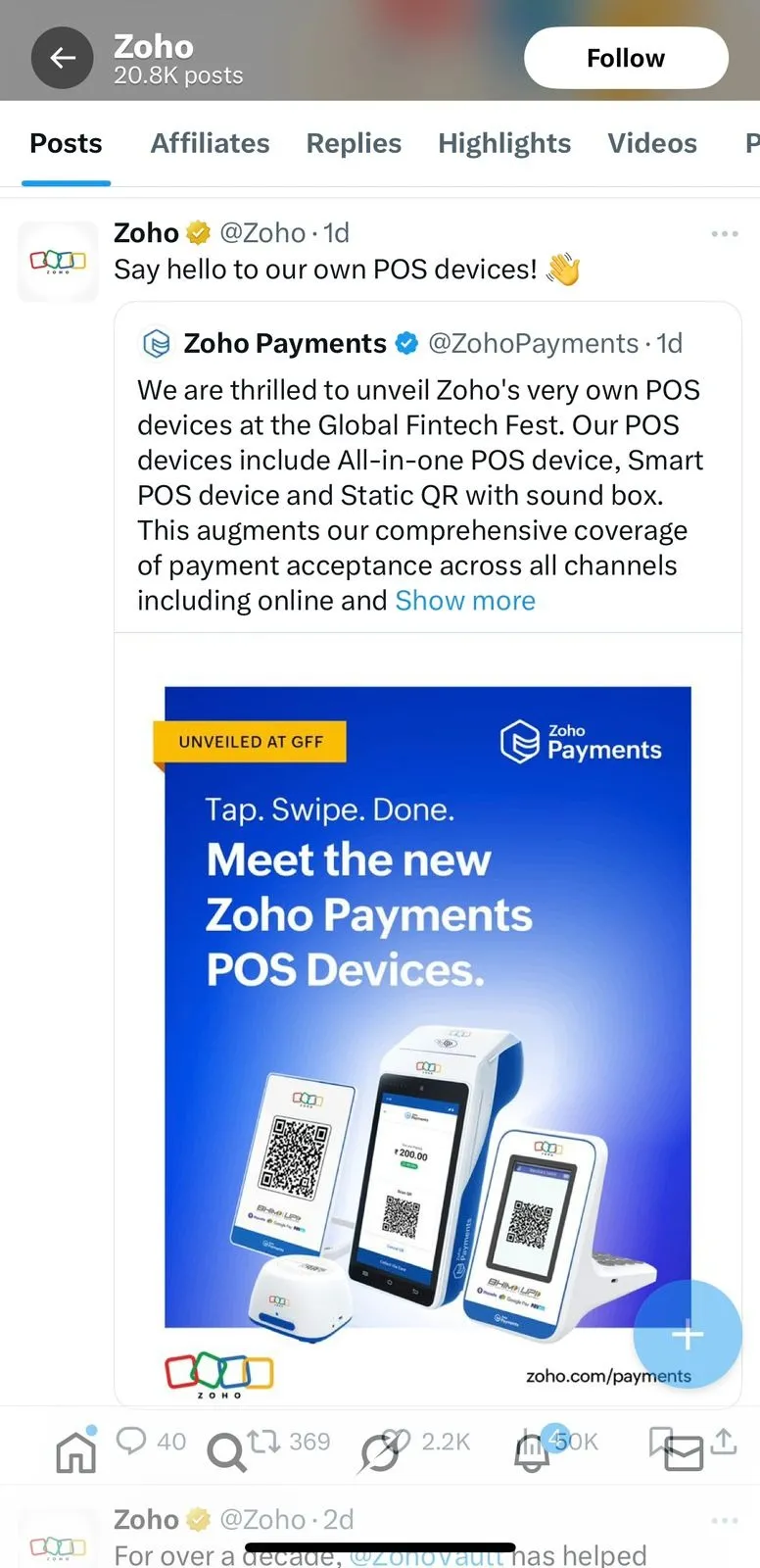Go back using the arrow button
Viewport: 760px width, 1568px height.
point(62,59)
